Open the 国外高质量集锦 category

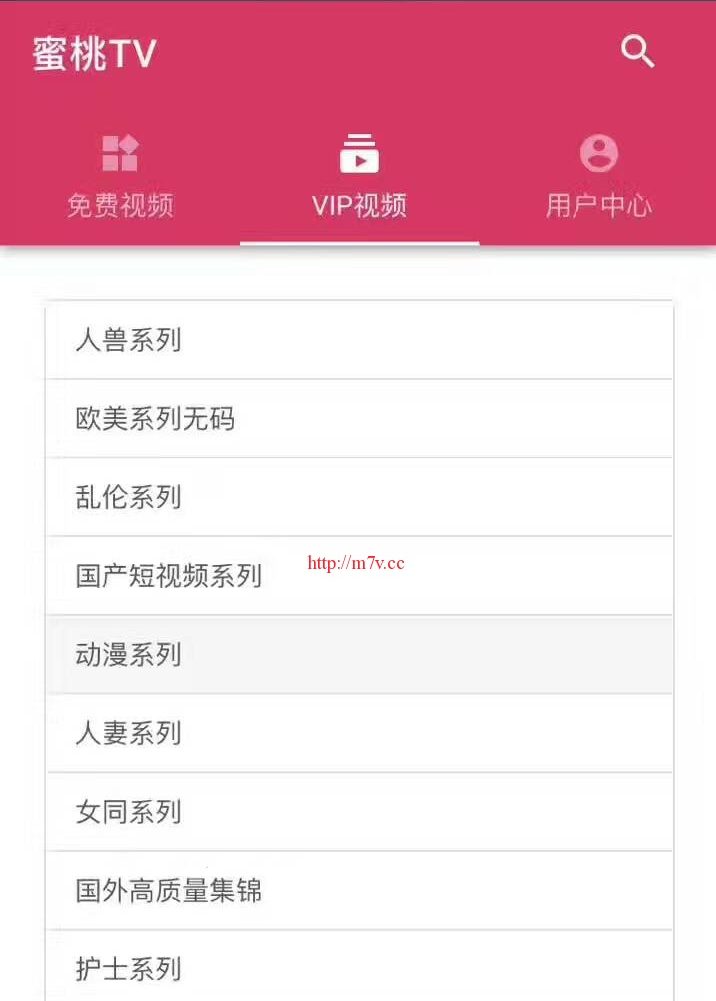pos(359,890)
